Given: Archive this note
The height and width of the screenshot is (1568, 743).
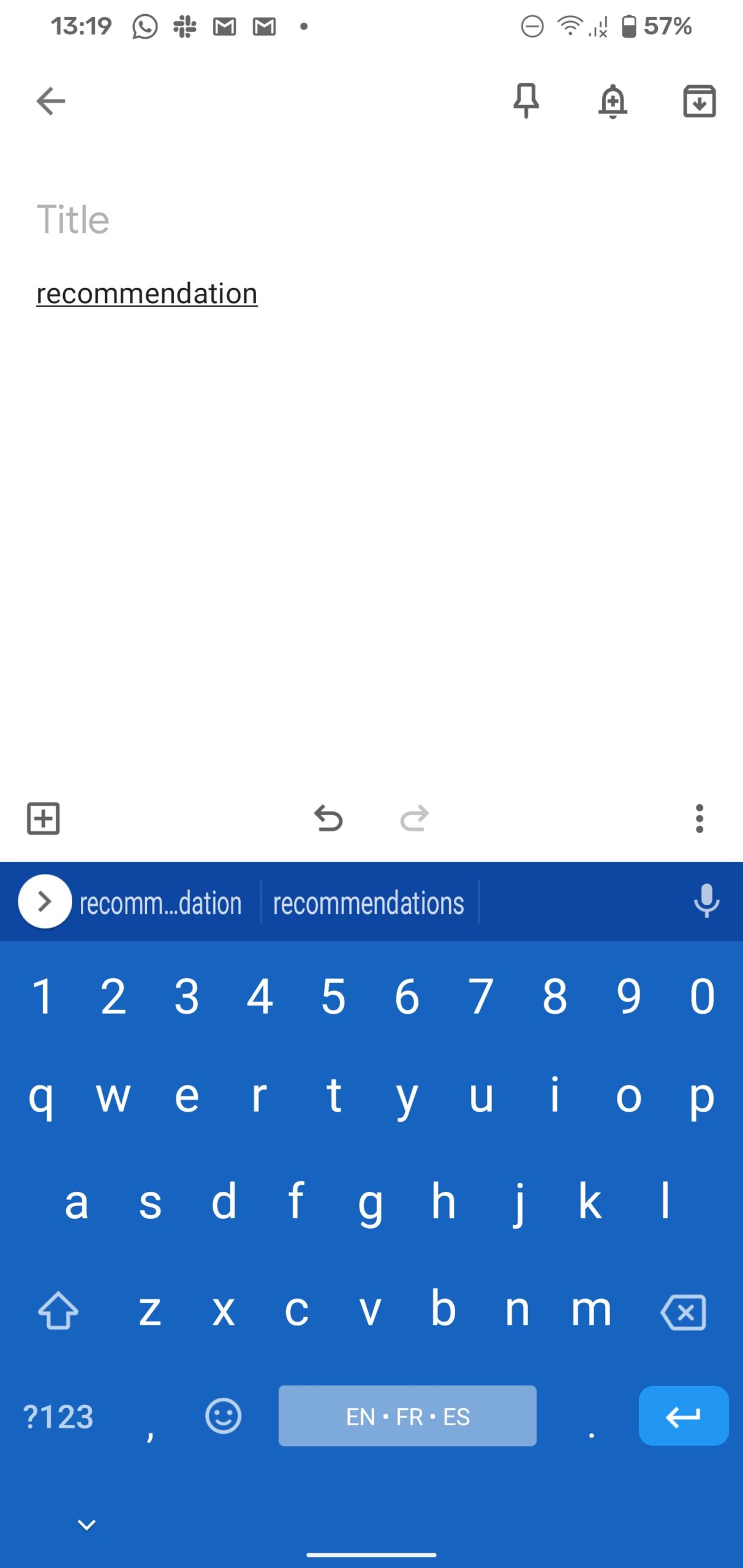Looking at the screenshot, I should click(x=700, y=101).
